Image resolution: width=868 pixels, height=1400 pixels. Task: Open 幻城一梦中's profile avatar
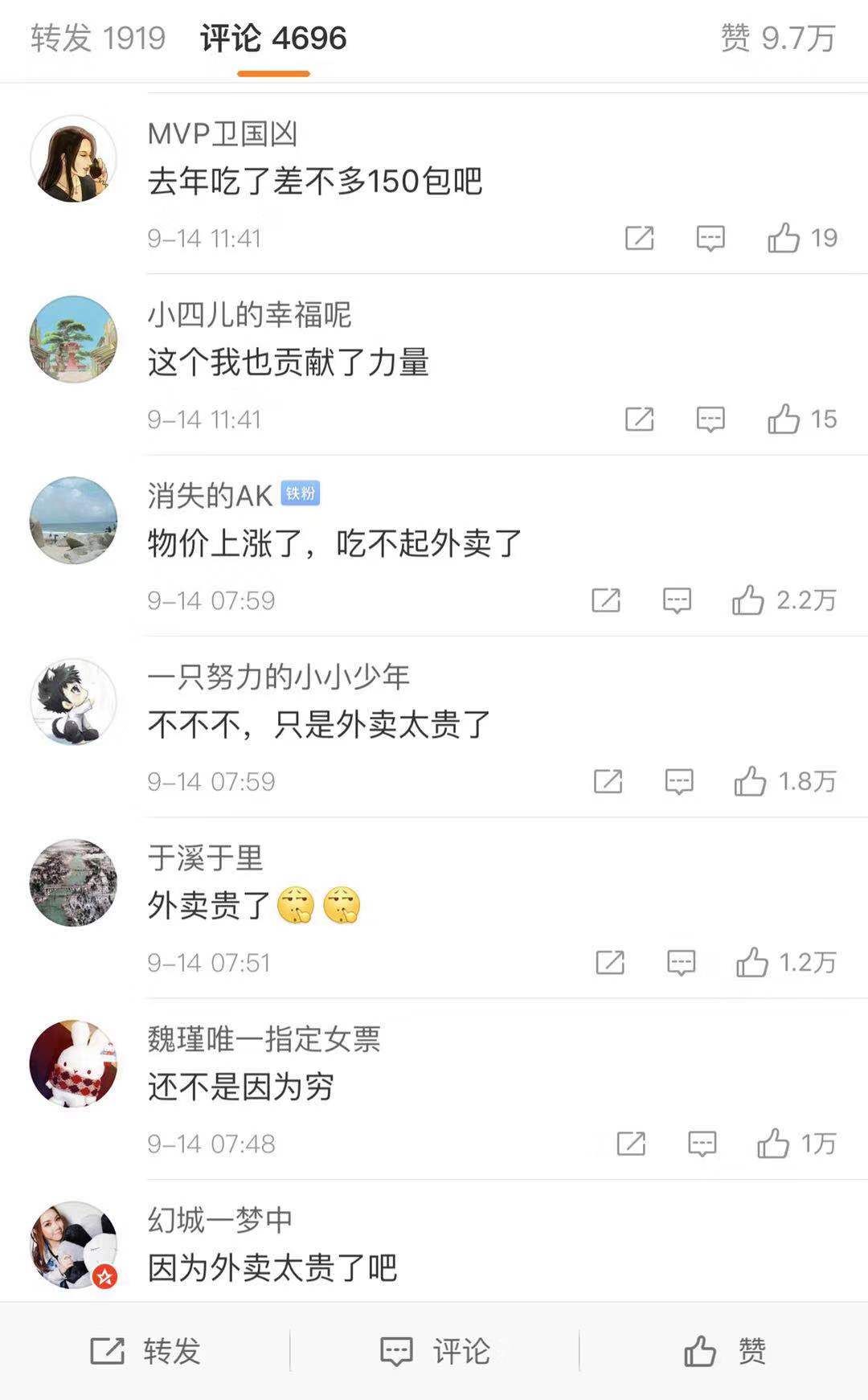coord(73,1244)
